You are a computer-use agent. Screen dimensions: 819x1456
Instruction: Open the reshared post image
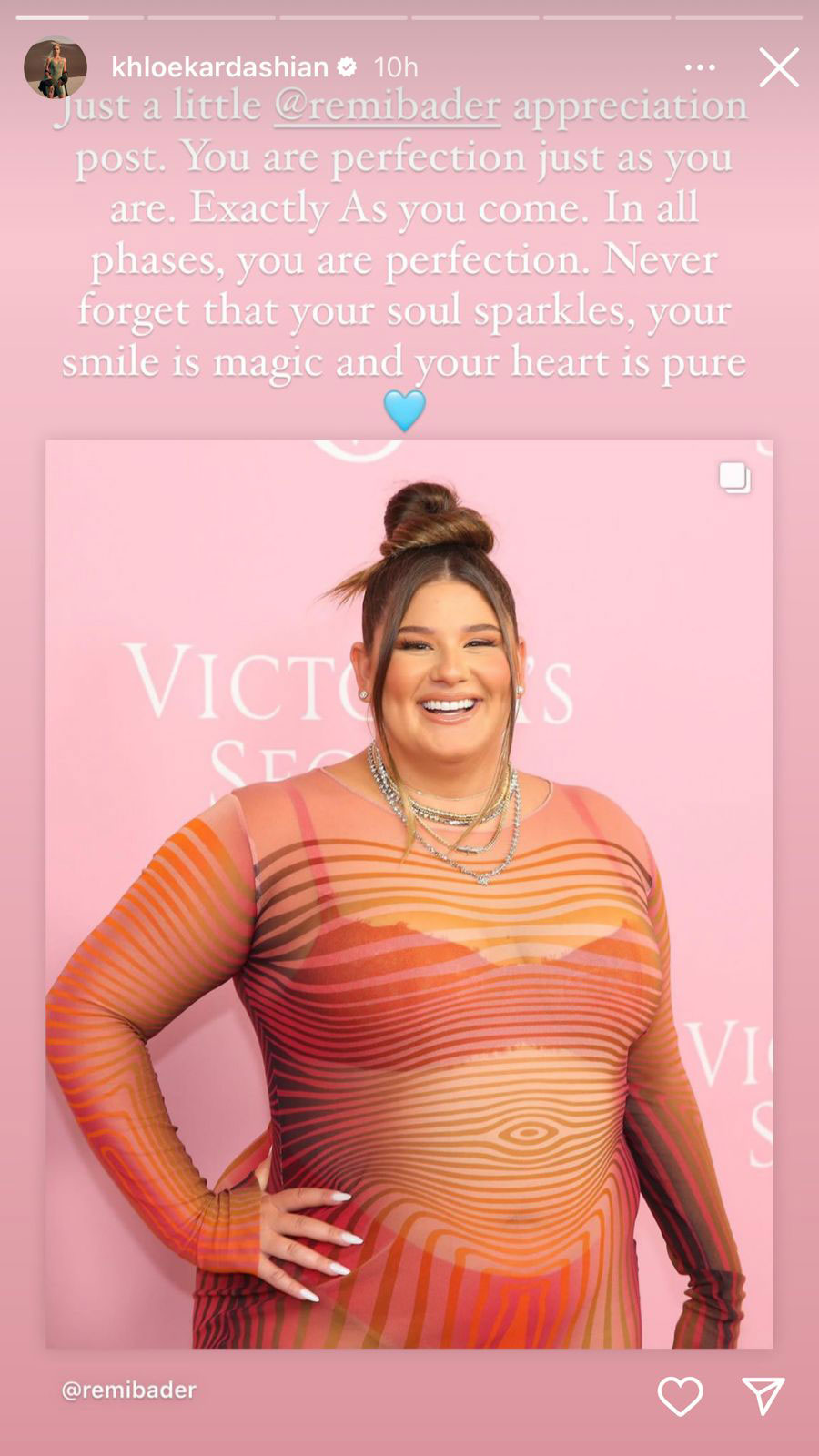(409, 893)
